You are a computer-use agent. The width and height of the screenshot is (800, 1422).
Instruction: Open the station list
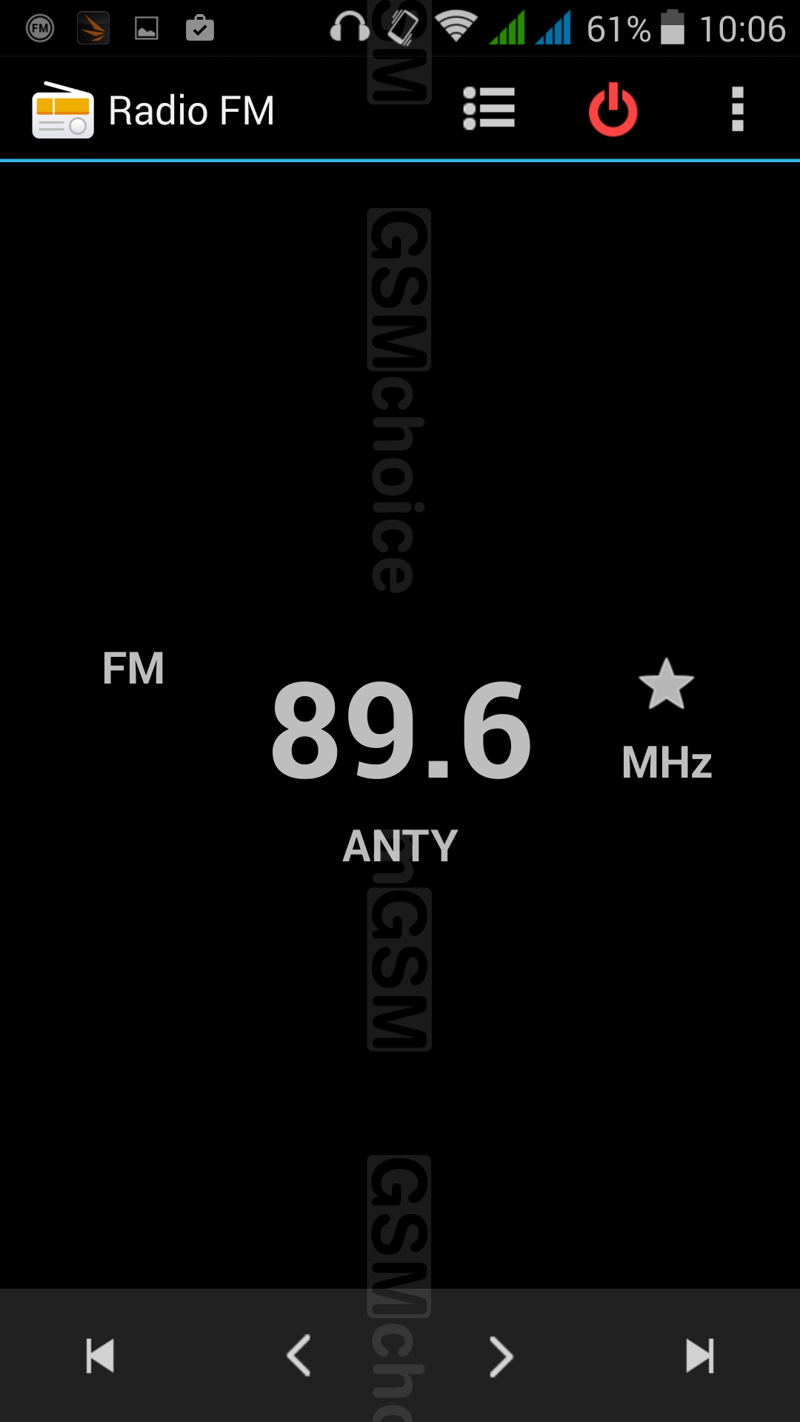(489, 109)
